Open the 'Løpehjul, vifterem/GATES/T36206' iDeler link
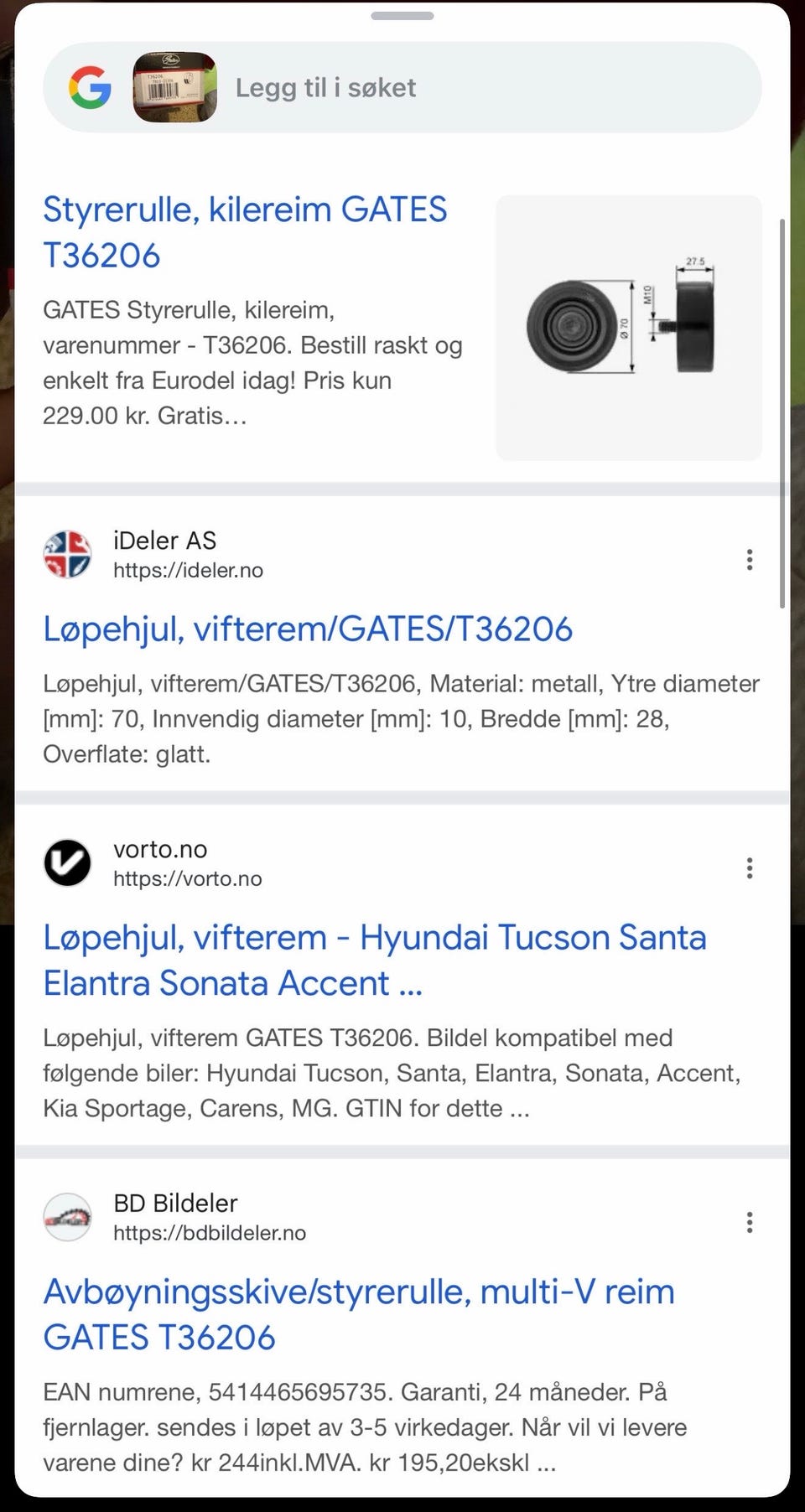 [308, 629]
